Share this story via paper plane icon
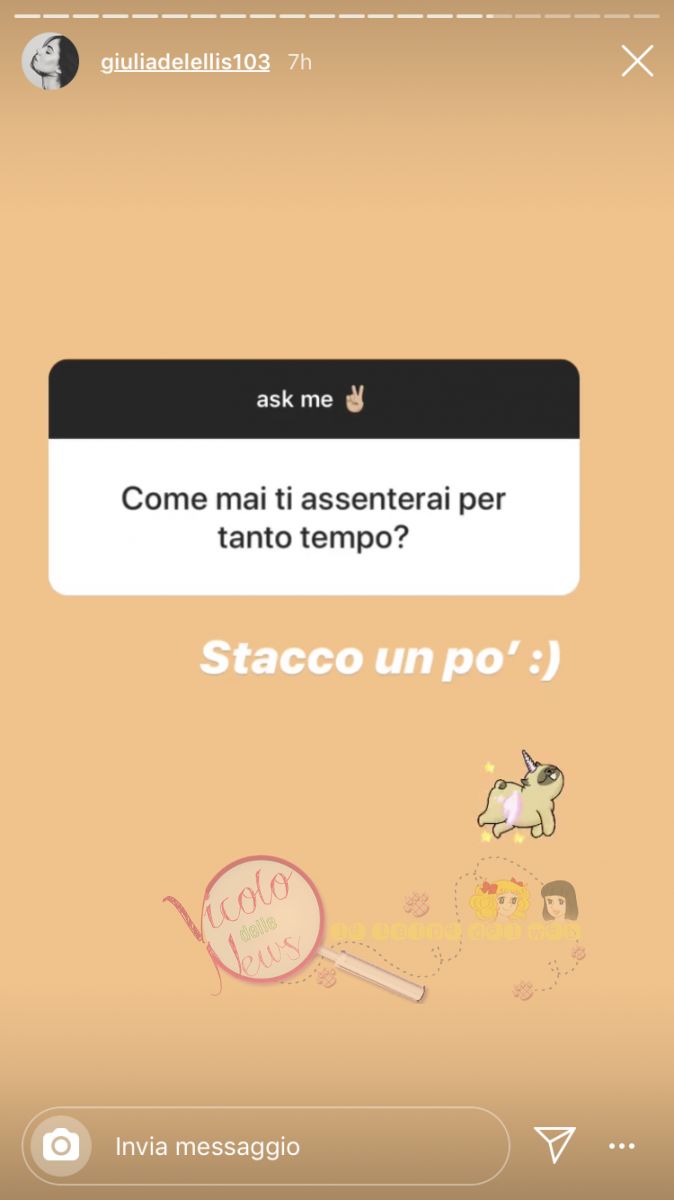674x1200 pixels. click(x=554, y=1145)
